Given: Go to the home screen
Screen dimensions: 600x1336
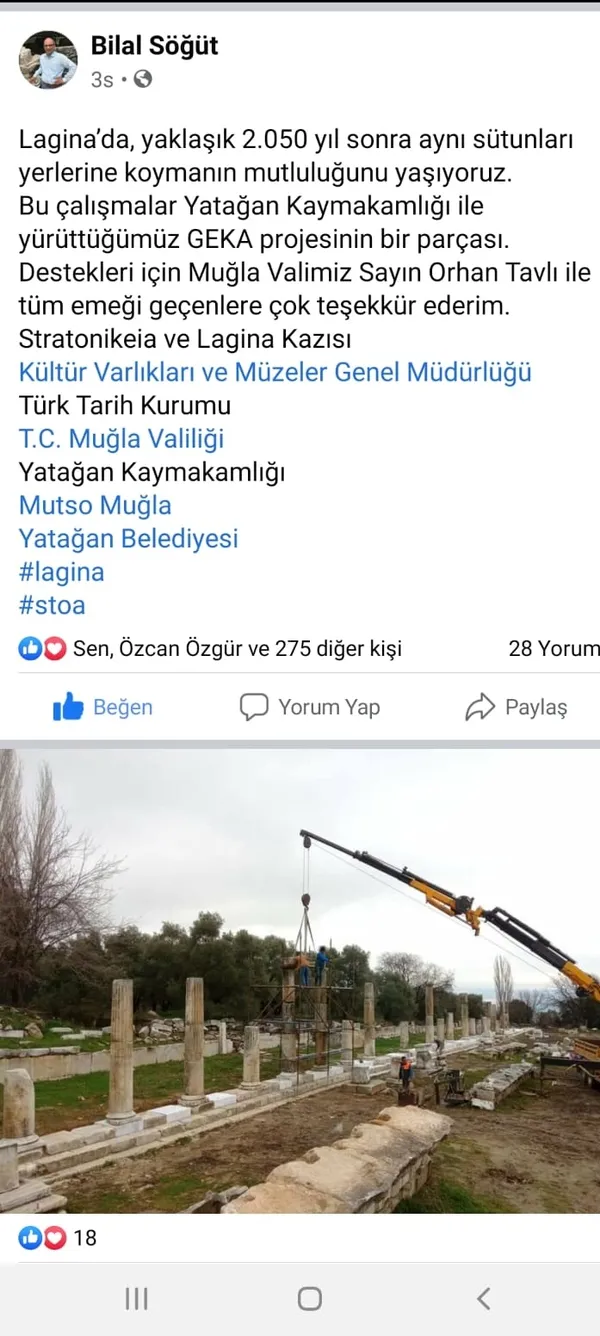Looking at the screenshot, I should [310, 1298].
